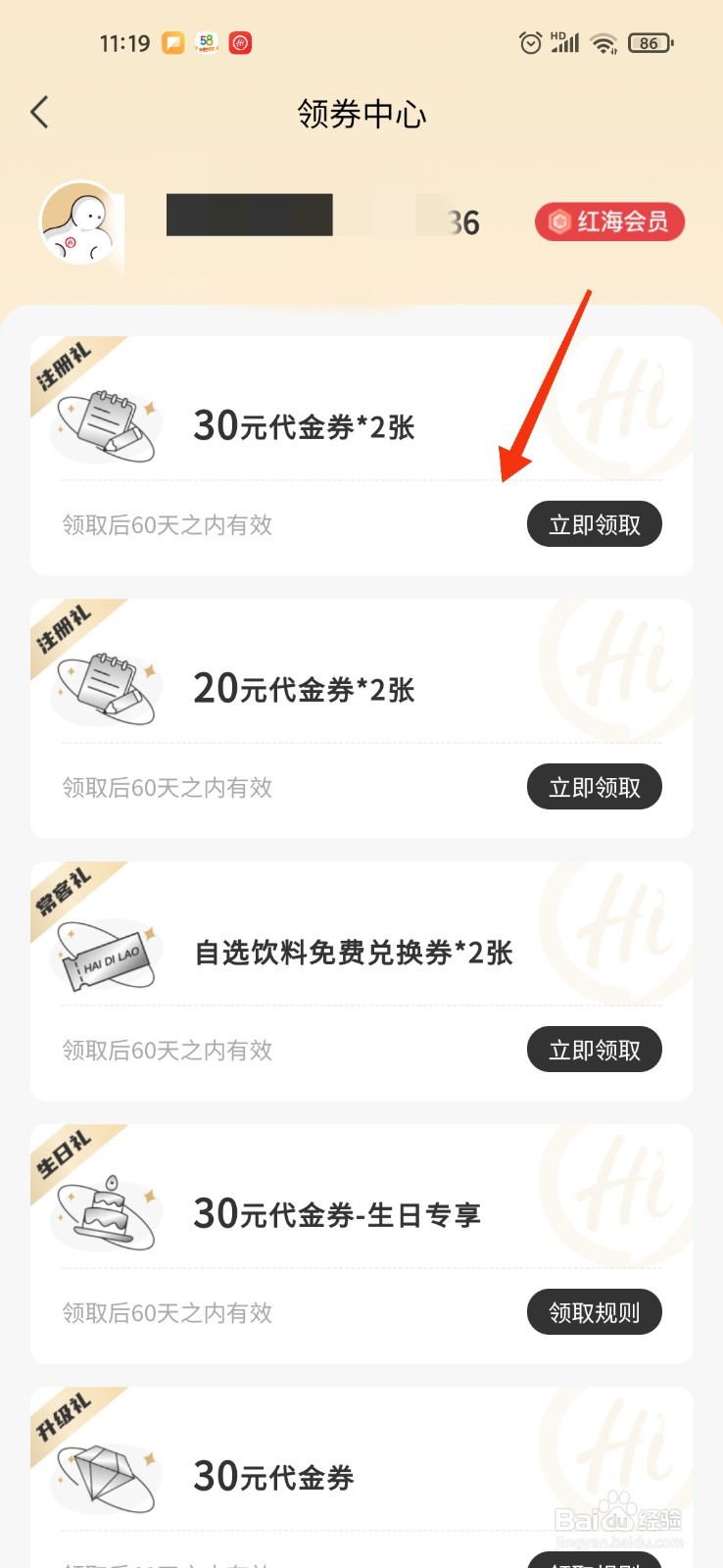Image resolution: width=723 pixels, height=1568 pixels.
Task: Open the user avatar profile picture
Action: point(78,222)
